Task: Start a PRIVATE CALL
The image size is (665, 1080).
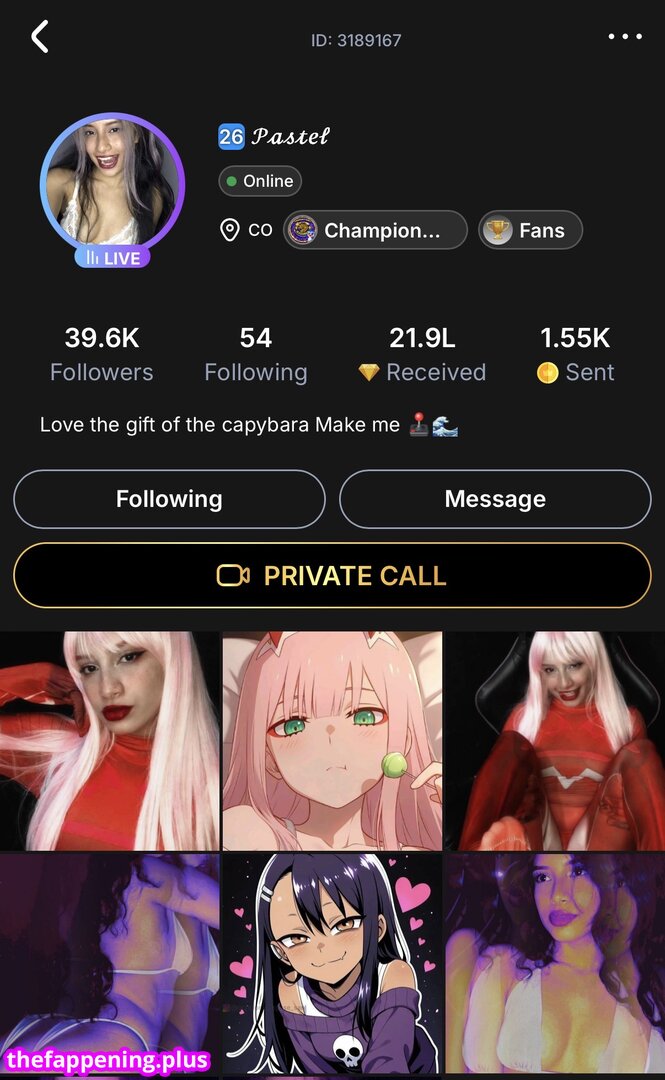Action: pos(332,576)
